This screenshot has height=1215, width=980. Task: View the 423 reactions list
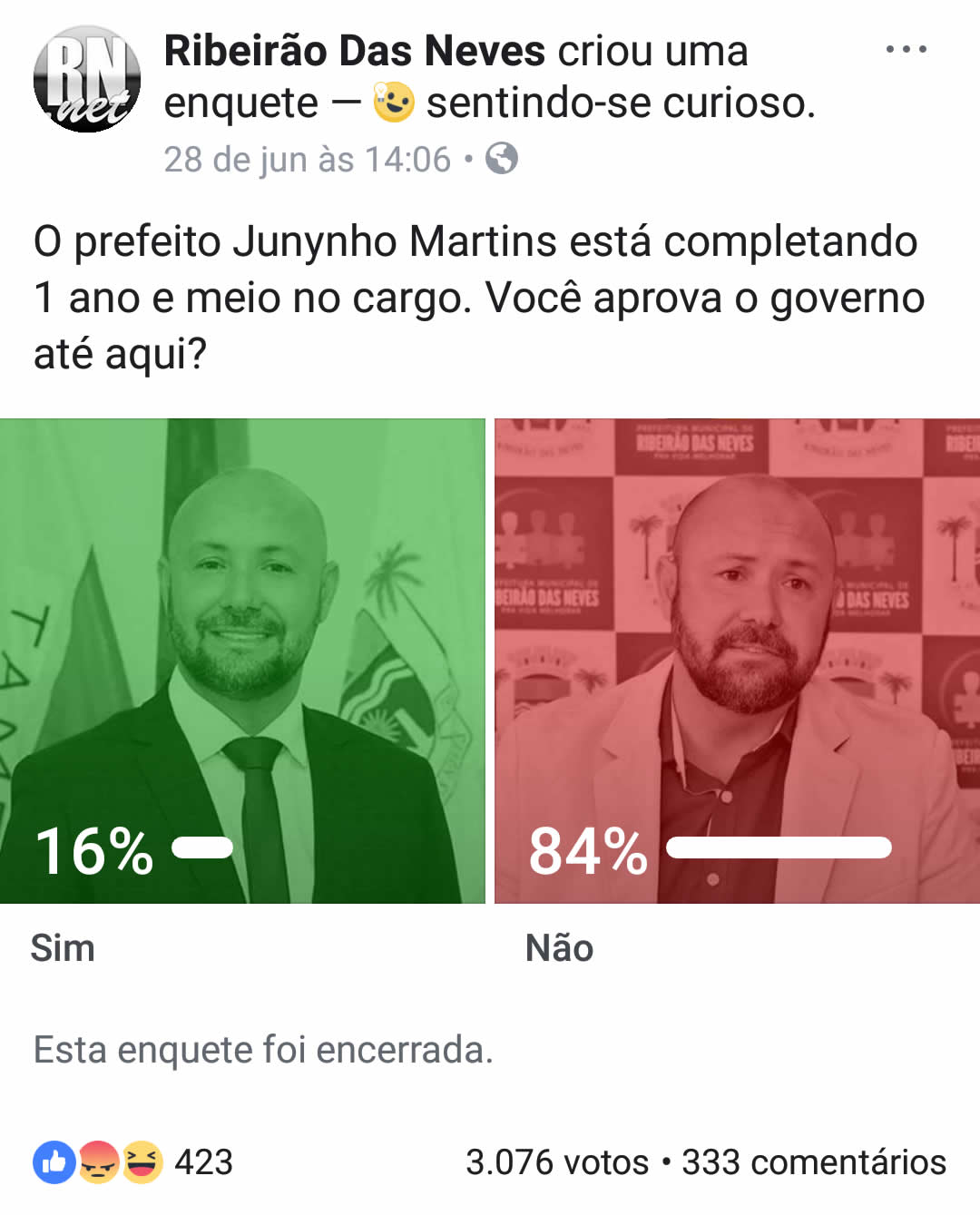pos(133,1162)
